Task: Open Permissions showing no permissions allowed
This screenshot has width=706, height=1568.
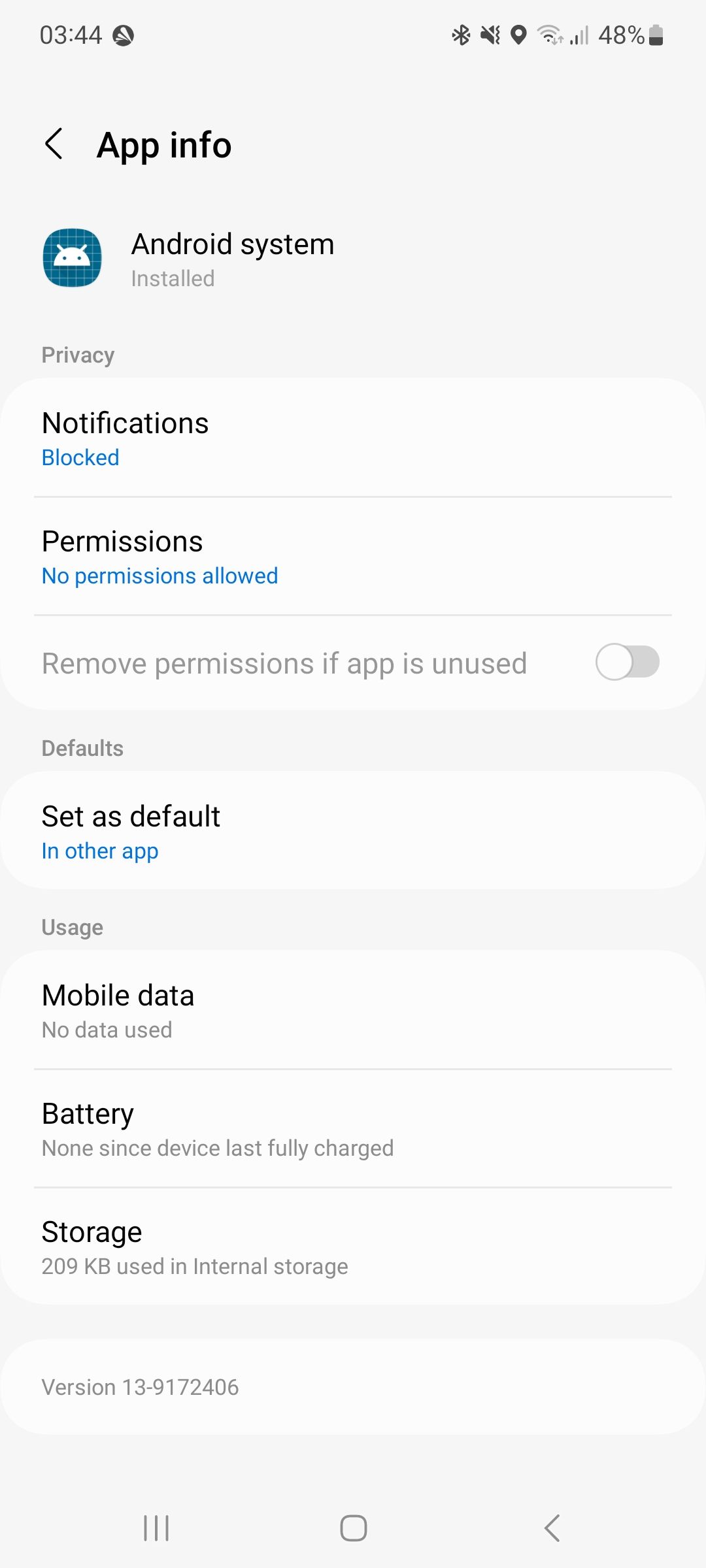Action: coord(353,557)
